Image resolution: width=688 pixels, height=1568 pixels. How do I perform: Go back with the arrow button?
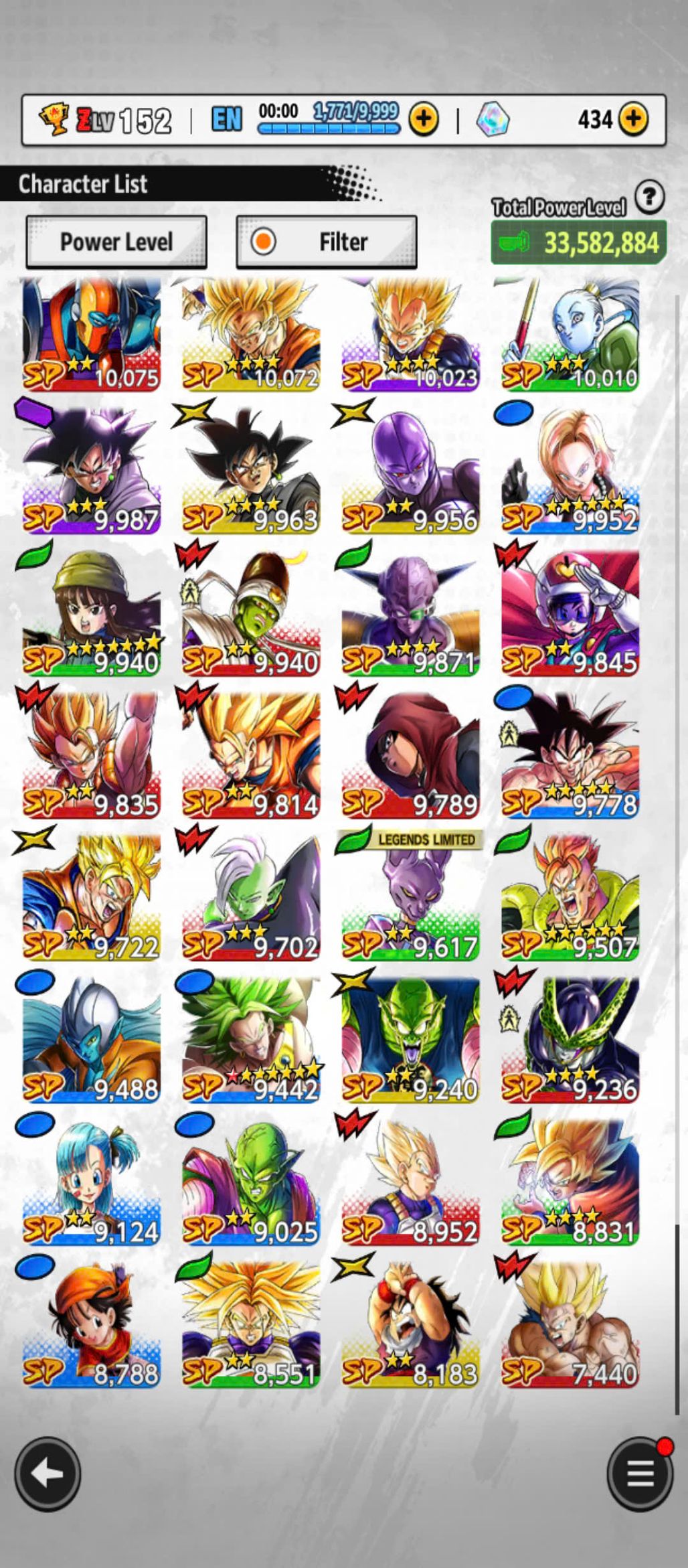48,1474
